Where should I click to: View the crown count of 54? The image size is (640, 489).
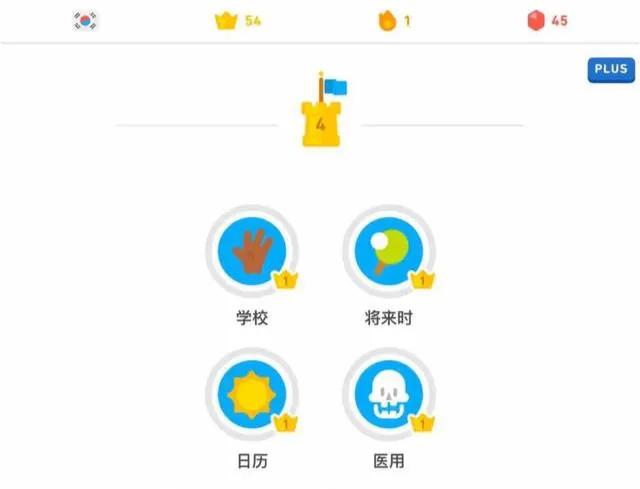pos(236,20)
